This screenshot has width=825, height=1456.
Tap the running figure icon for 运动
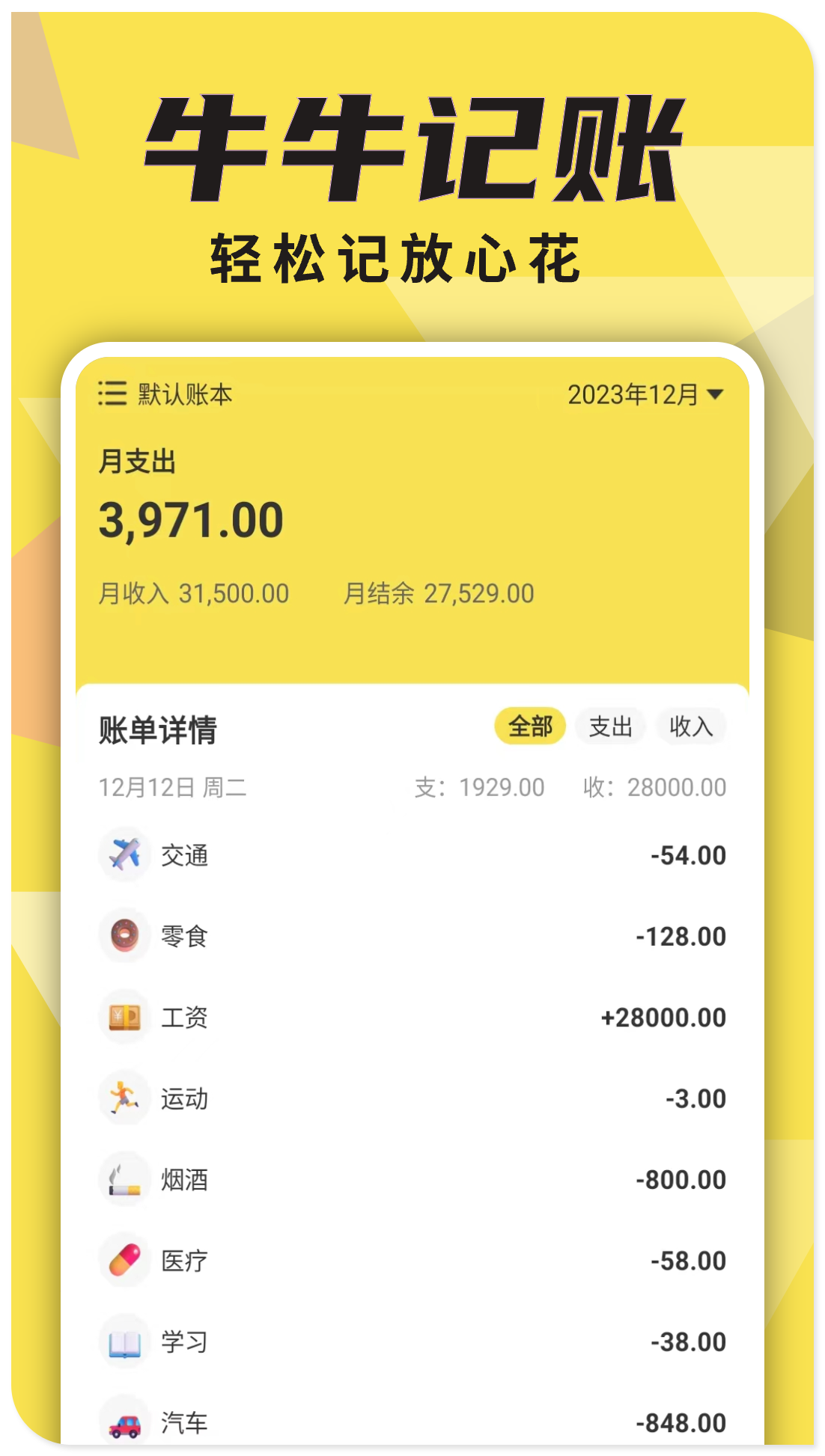point(125,1098)
